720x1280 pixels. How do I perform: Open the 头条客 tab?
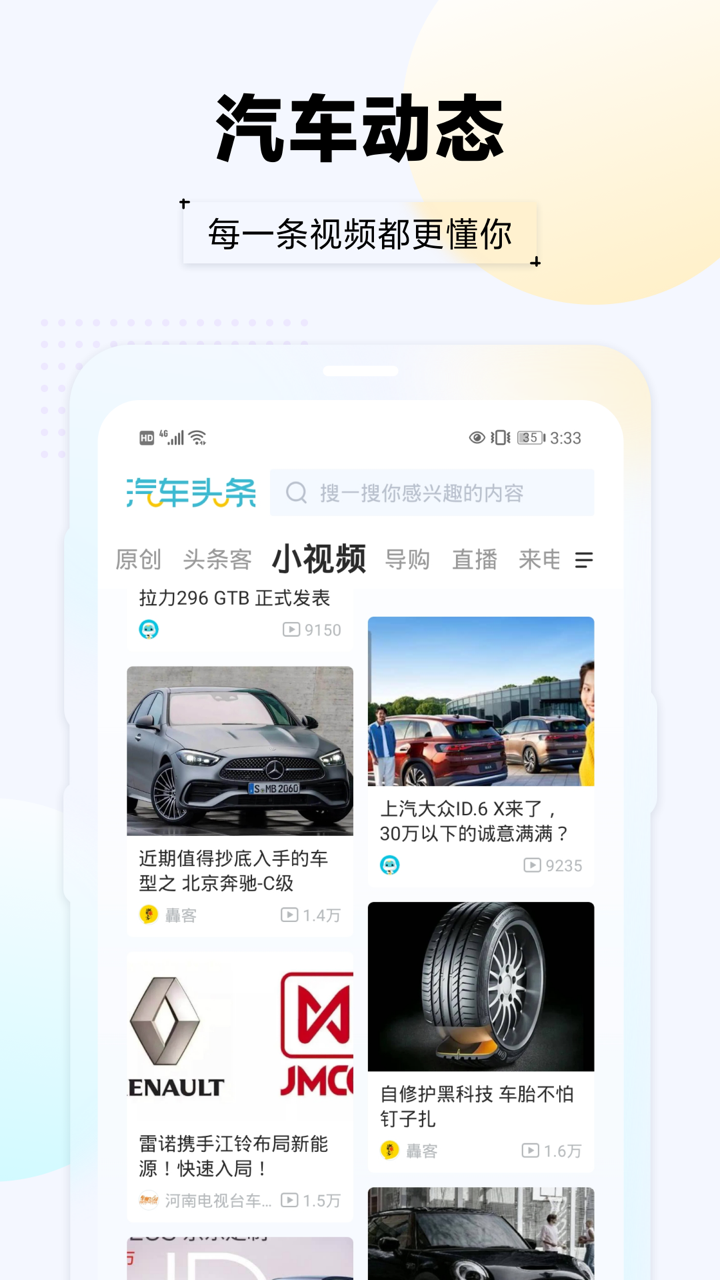pos(218,560)
